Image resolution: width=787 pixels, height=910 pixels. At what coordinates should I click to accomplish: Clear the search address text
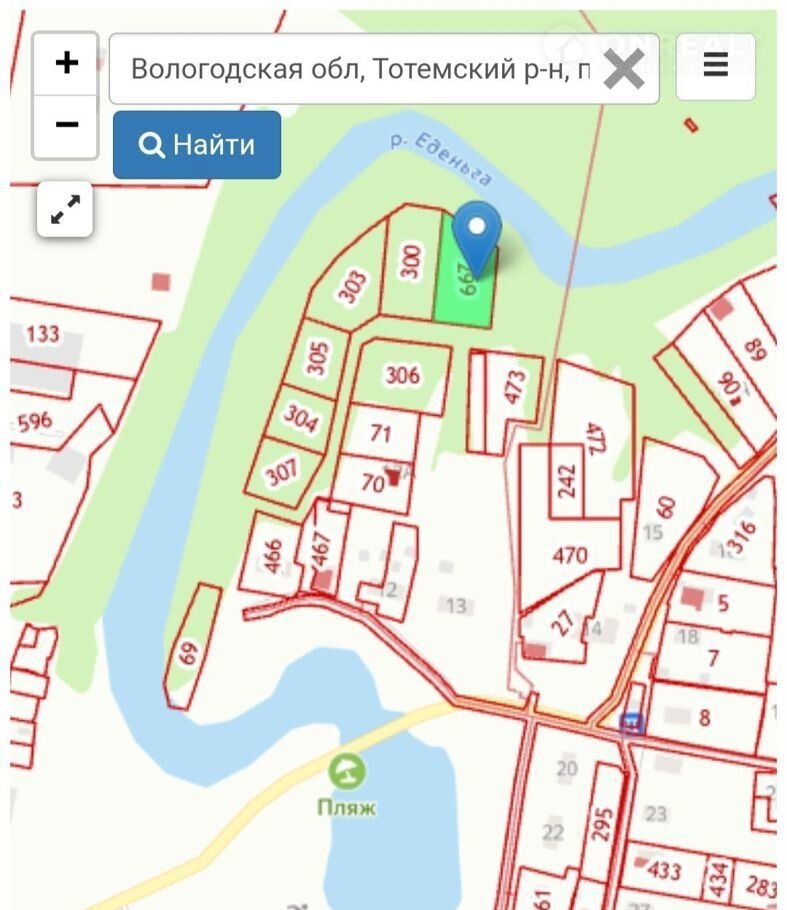pyautogui.click(x=624, y=69)
